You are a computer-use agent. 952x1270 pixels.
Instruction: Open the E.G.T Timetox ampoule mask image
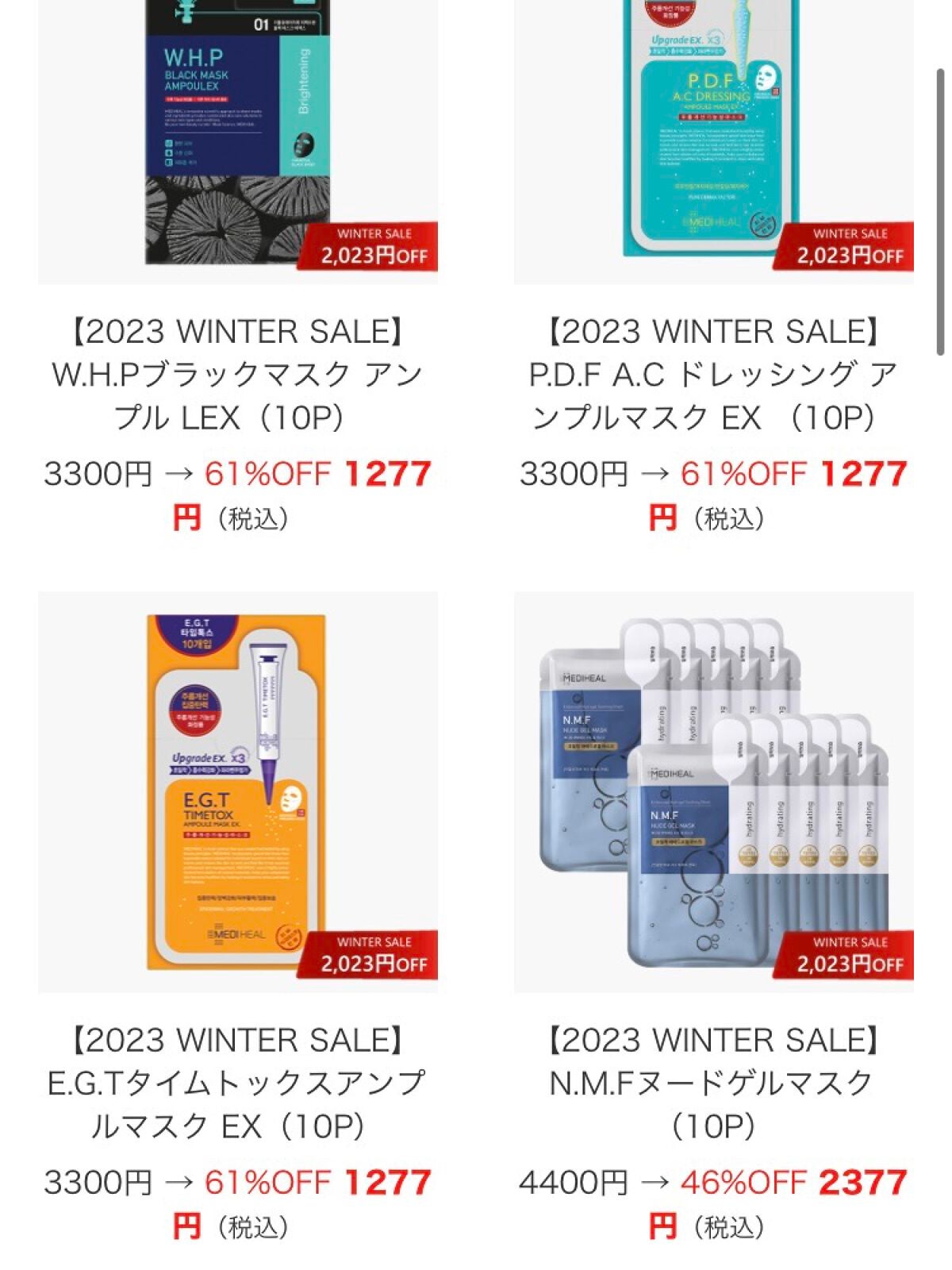[x=237, y=791]
